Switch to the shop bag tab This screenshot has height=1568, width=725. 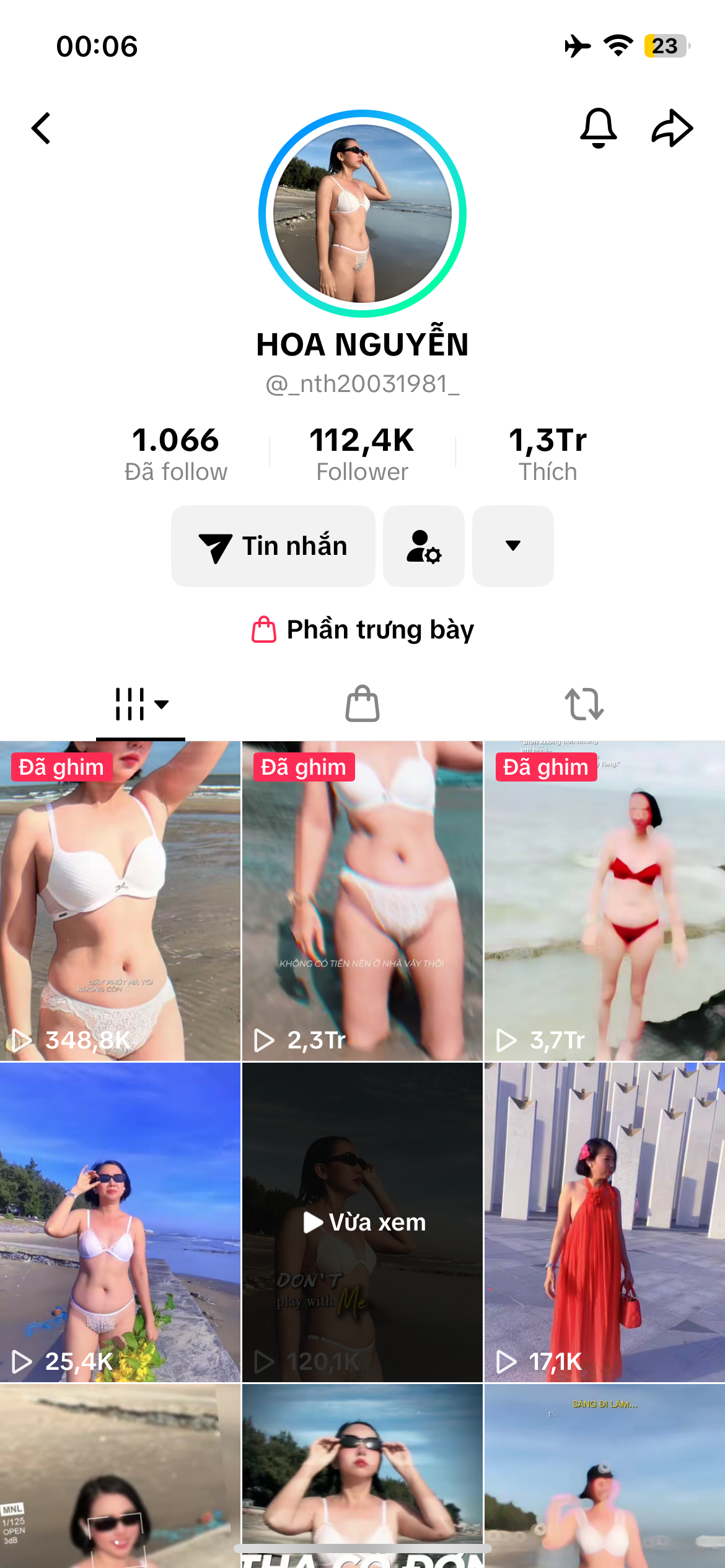362,705
